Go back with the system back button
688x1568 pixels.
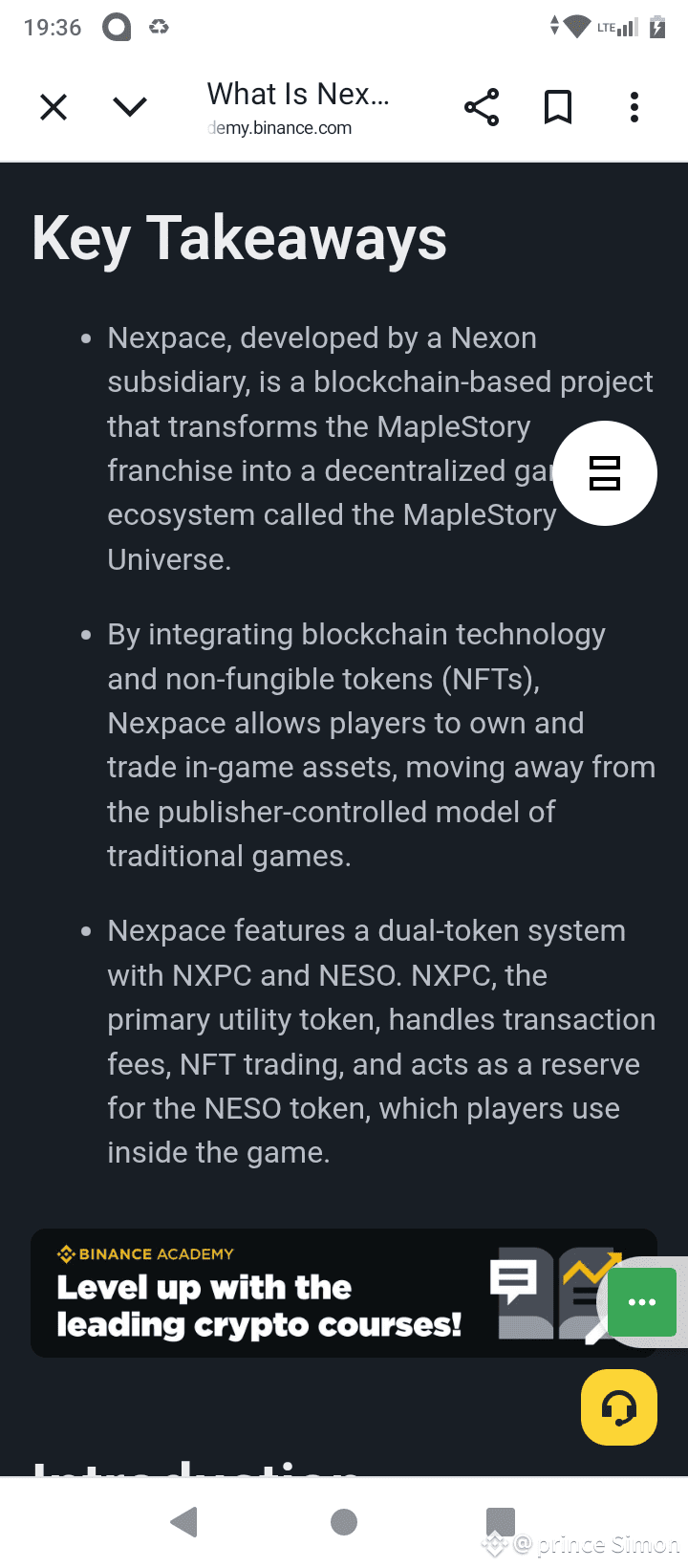click(184, 1522)
